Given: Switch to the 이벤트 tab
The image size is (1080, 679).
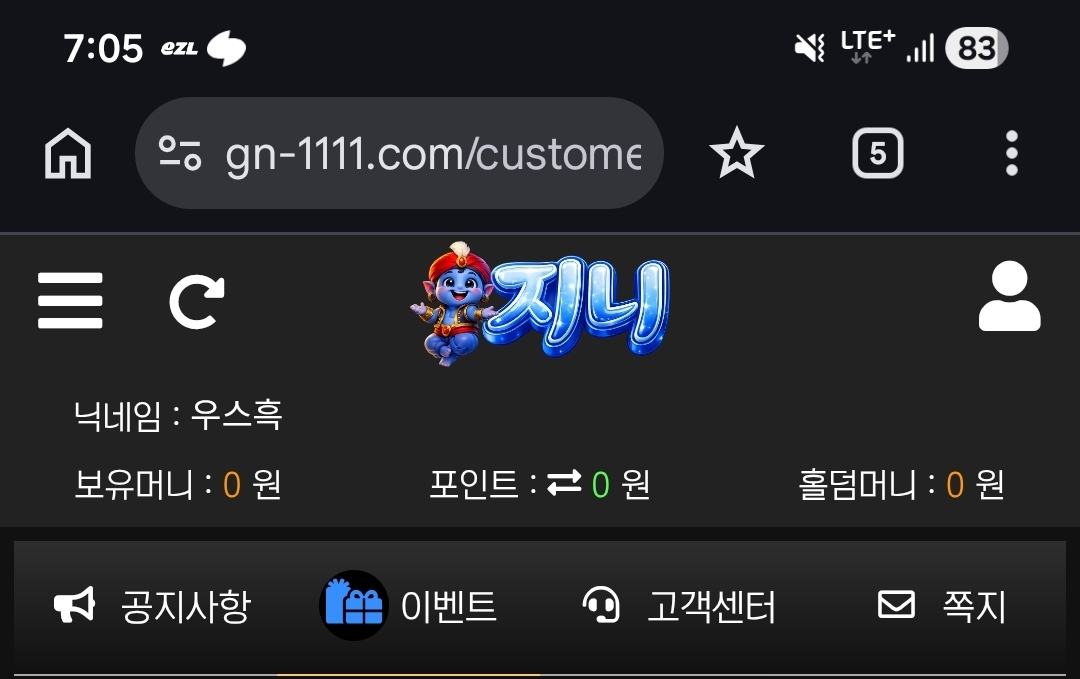Looking at the screenshot, I should [408, 606].
